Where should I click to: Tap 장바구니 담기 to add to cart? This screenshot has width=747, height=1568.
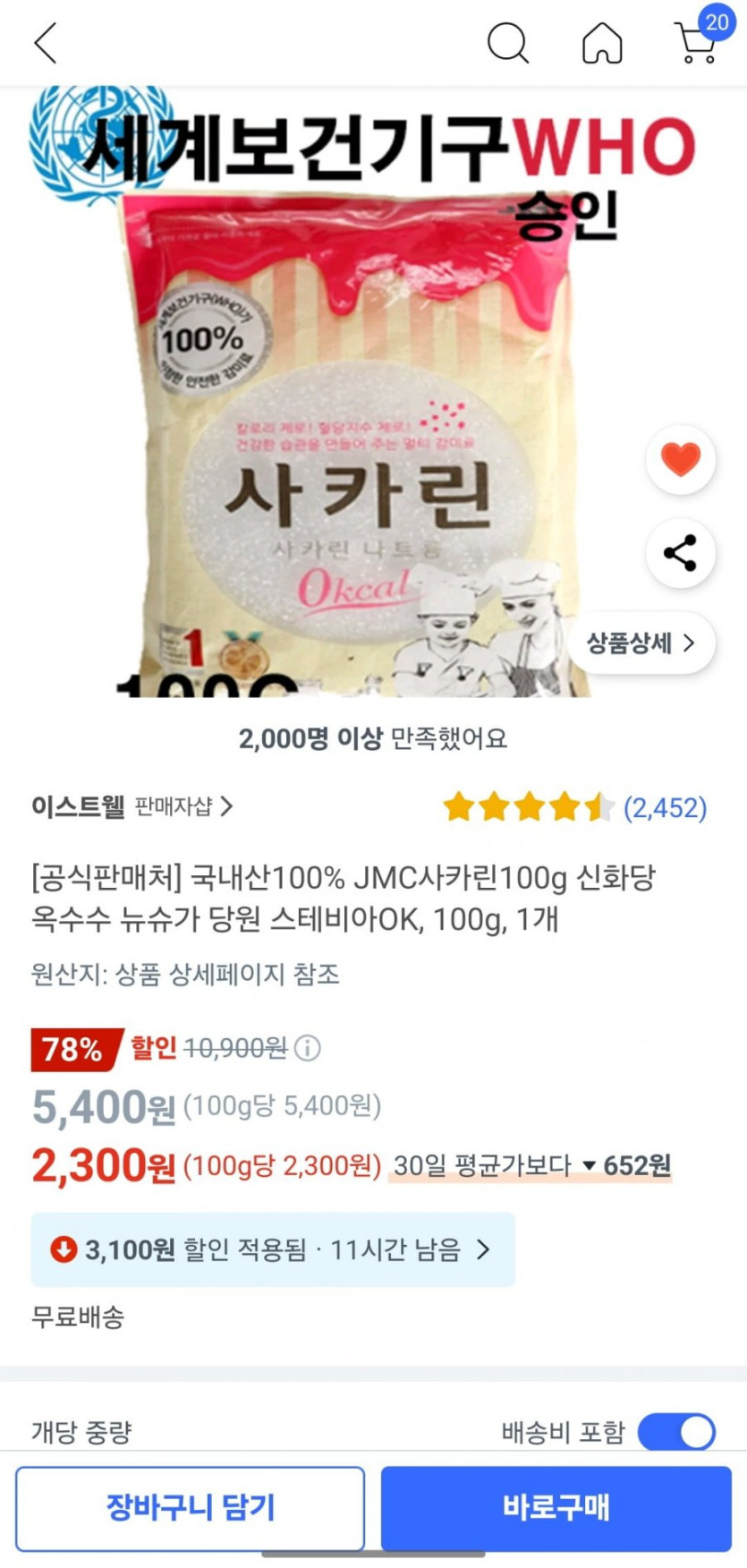pos(190,1508)
